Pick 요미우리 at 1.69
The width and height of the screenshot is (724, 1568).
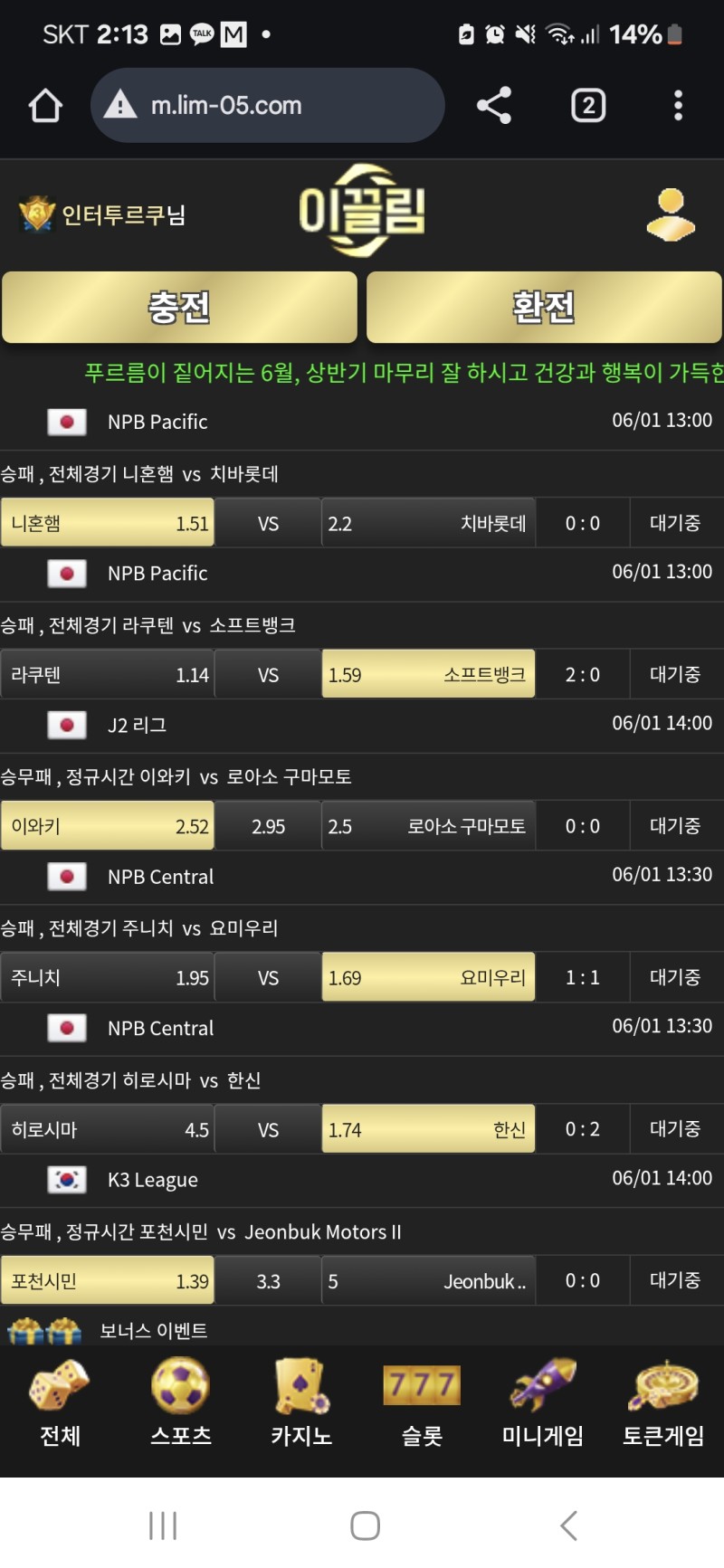428,977
